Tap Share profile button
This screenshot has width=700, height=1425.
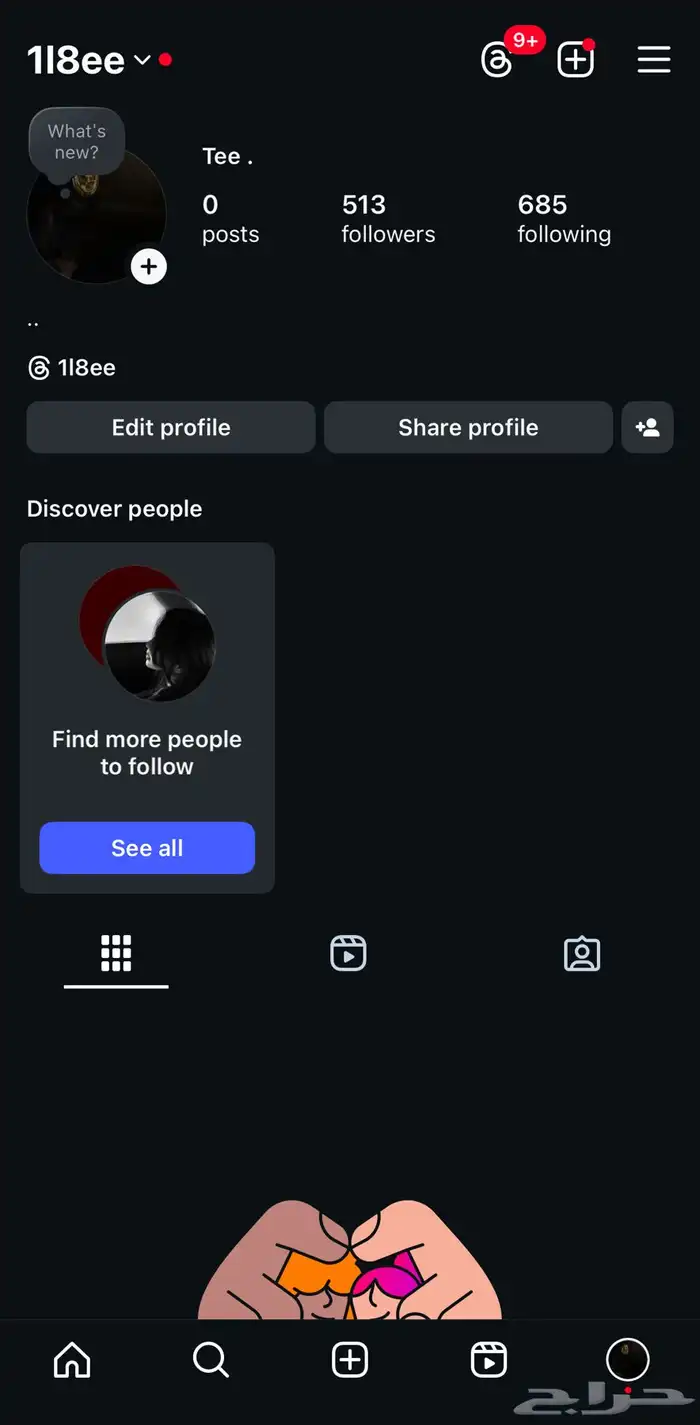(468, 428)
